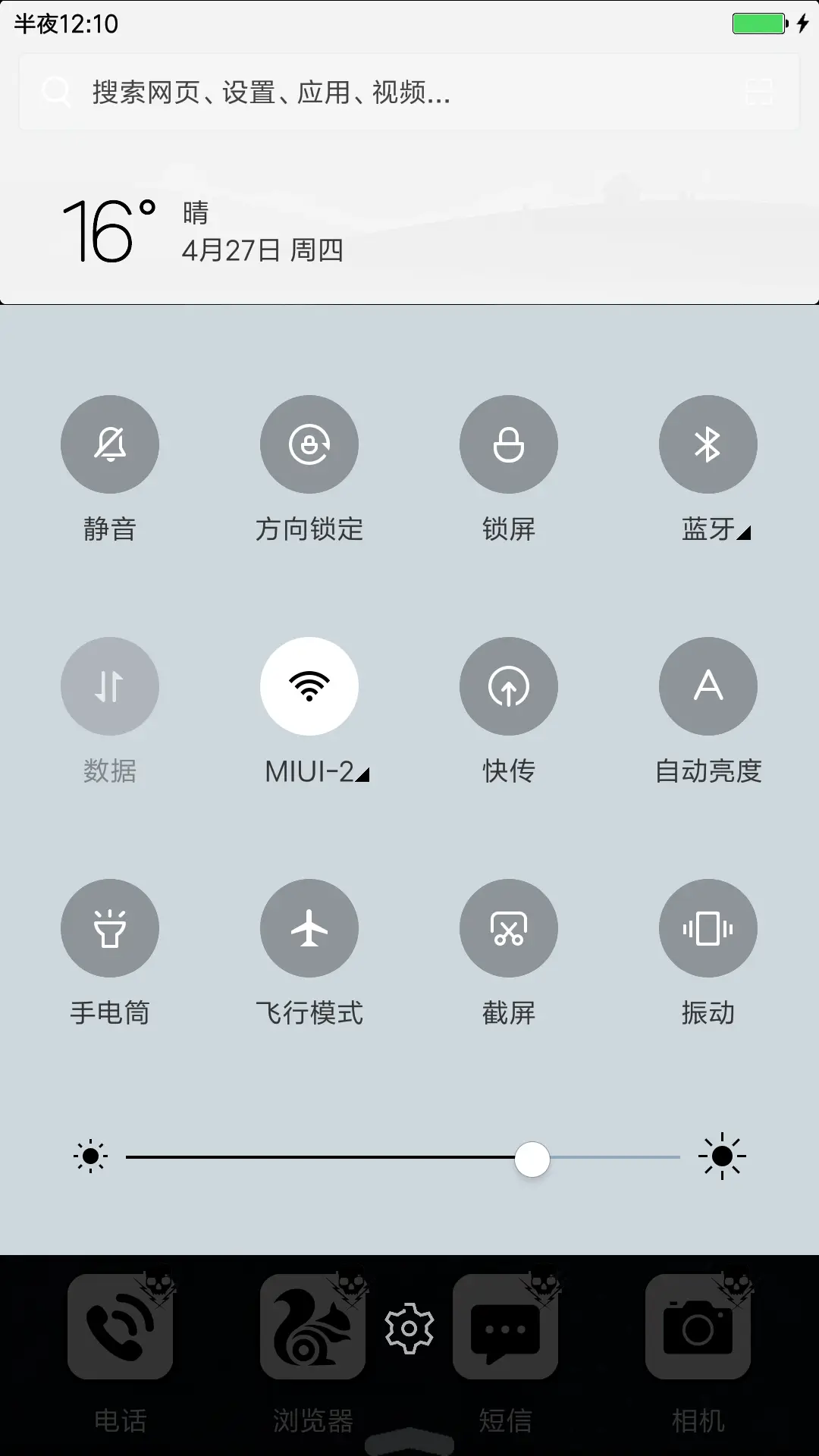Expand details on the weather card
Screen dimensions: 819x1456
(409, 227)
